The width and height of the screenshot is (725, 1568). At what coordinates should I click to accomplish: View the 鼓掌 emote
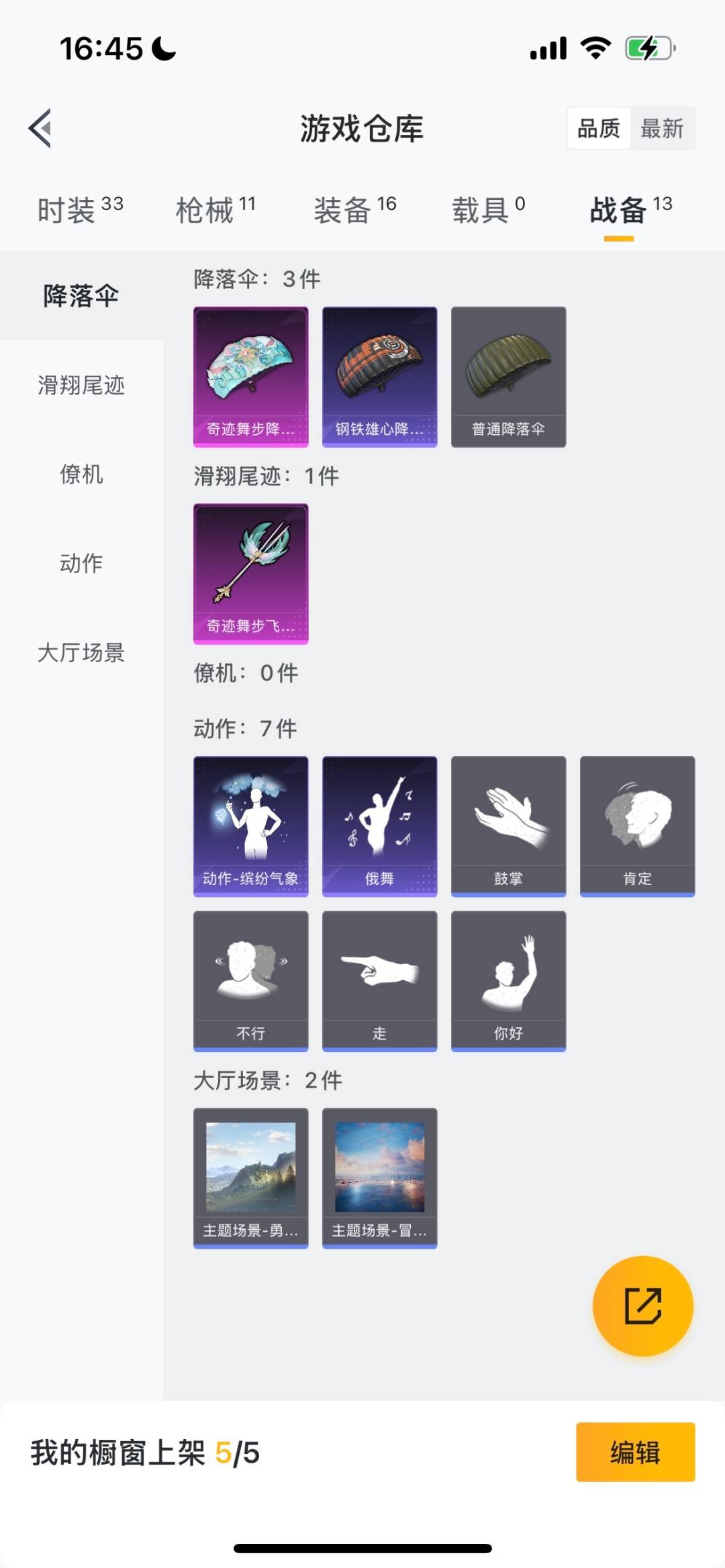[x=509, y=826]
